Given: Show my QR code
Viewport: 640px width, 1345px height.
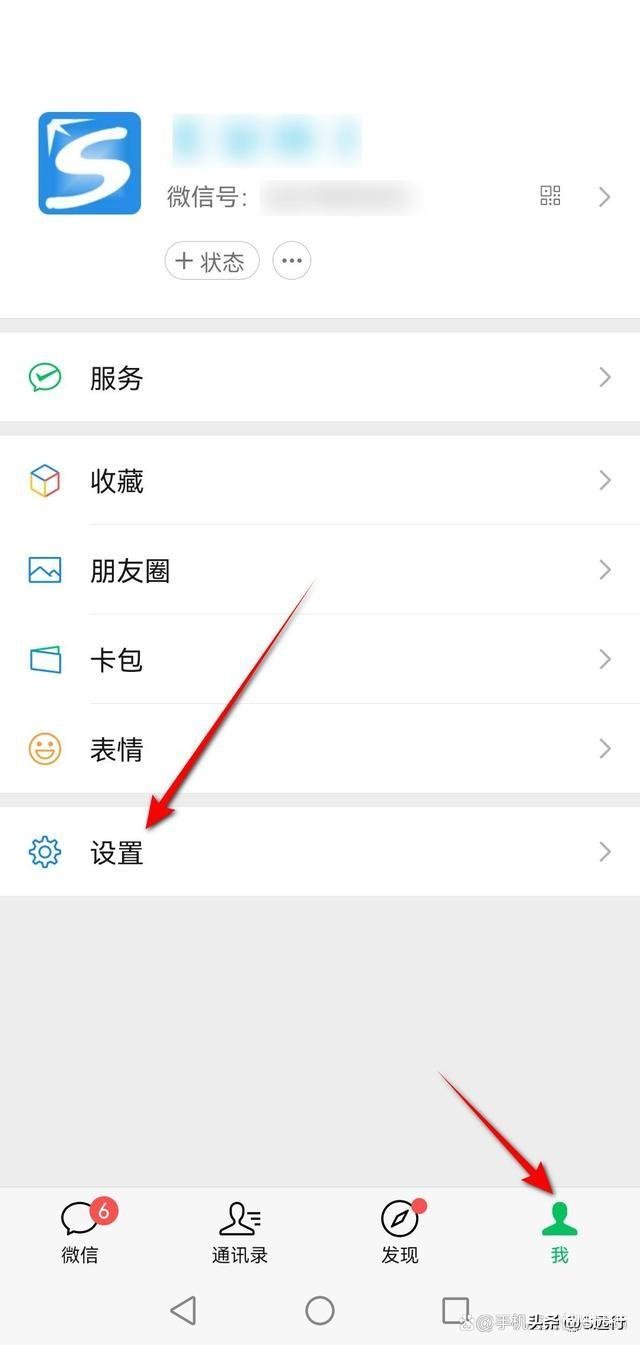Looking at the screenshot, I should pos(550,196).
